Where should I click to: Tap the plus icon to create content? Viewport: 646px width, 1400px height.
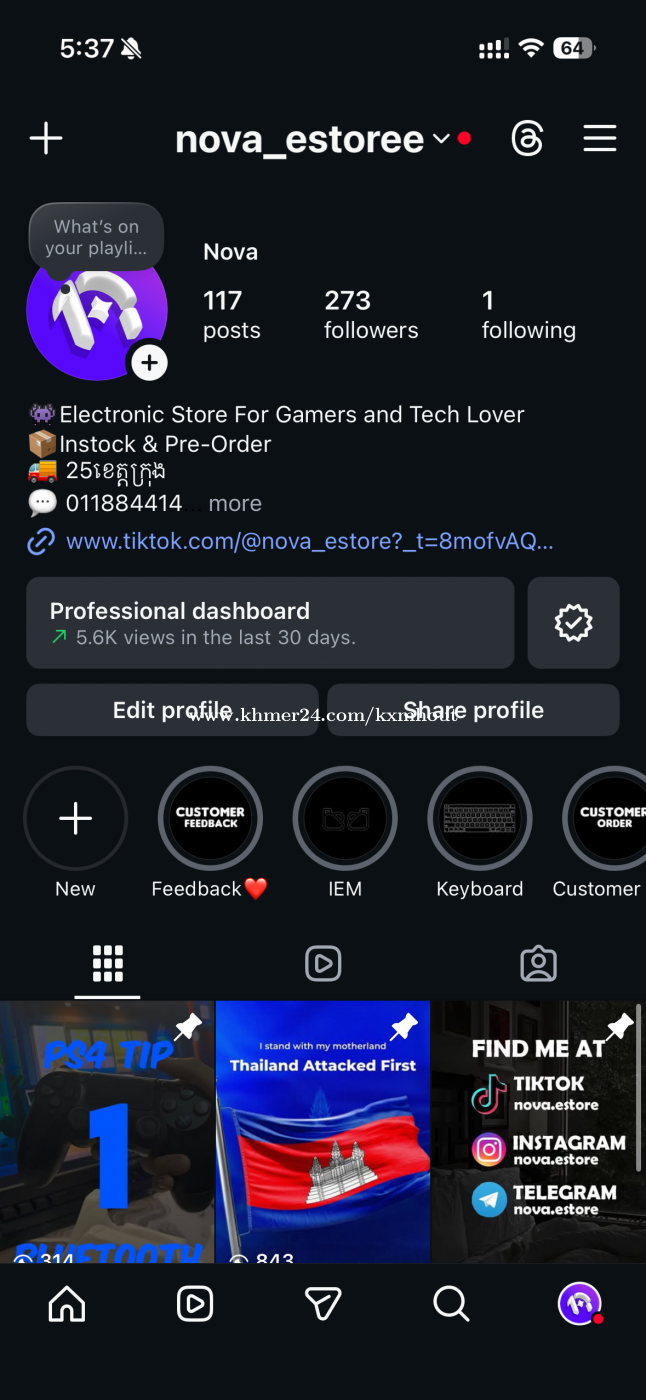point(46,138)
